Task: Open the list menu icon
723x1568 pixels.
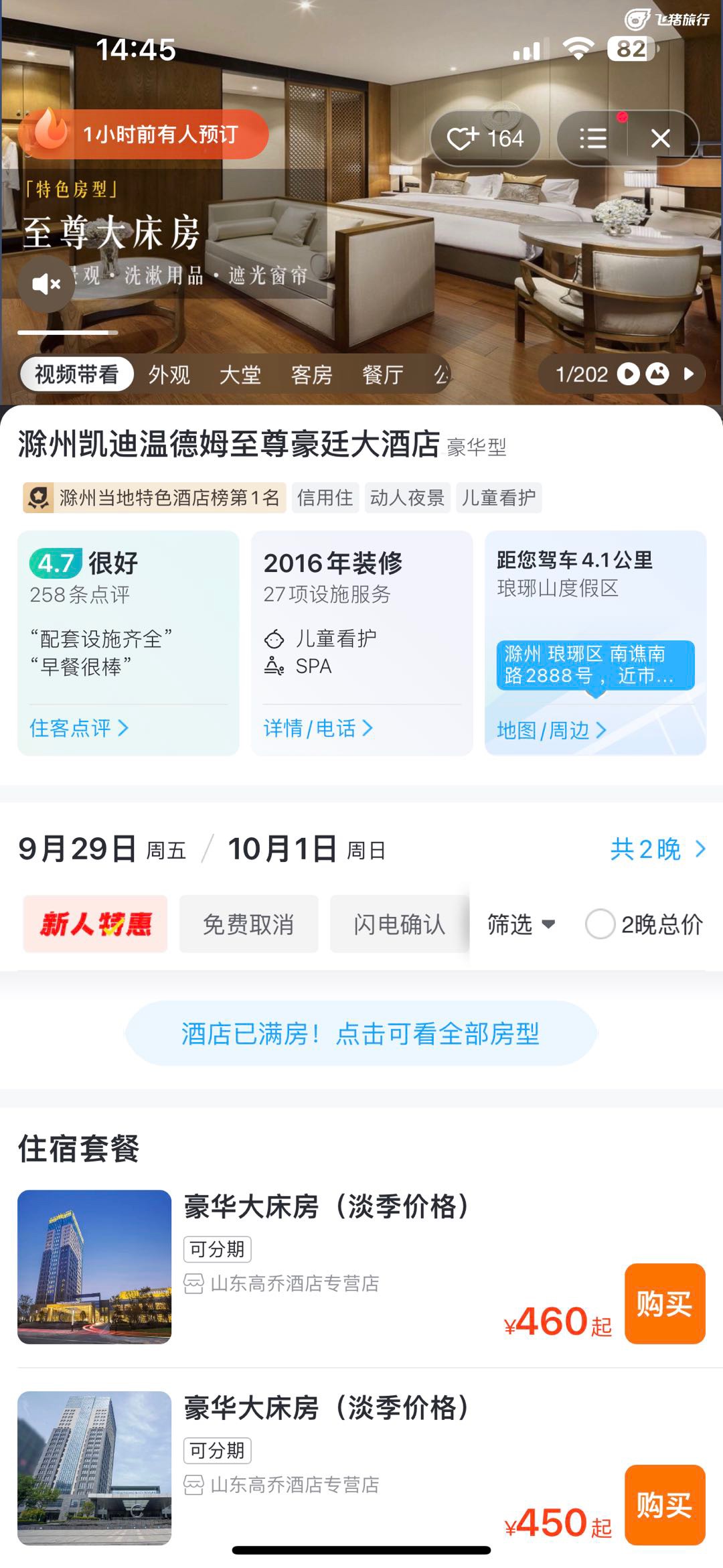Action: point(592,139)
